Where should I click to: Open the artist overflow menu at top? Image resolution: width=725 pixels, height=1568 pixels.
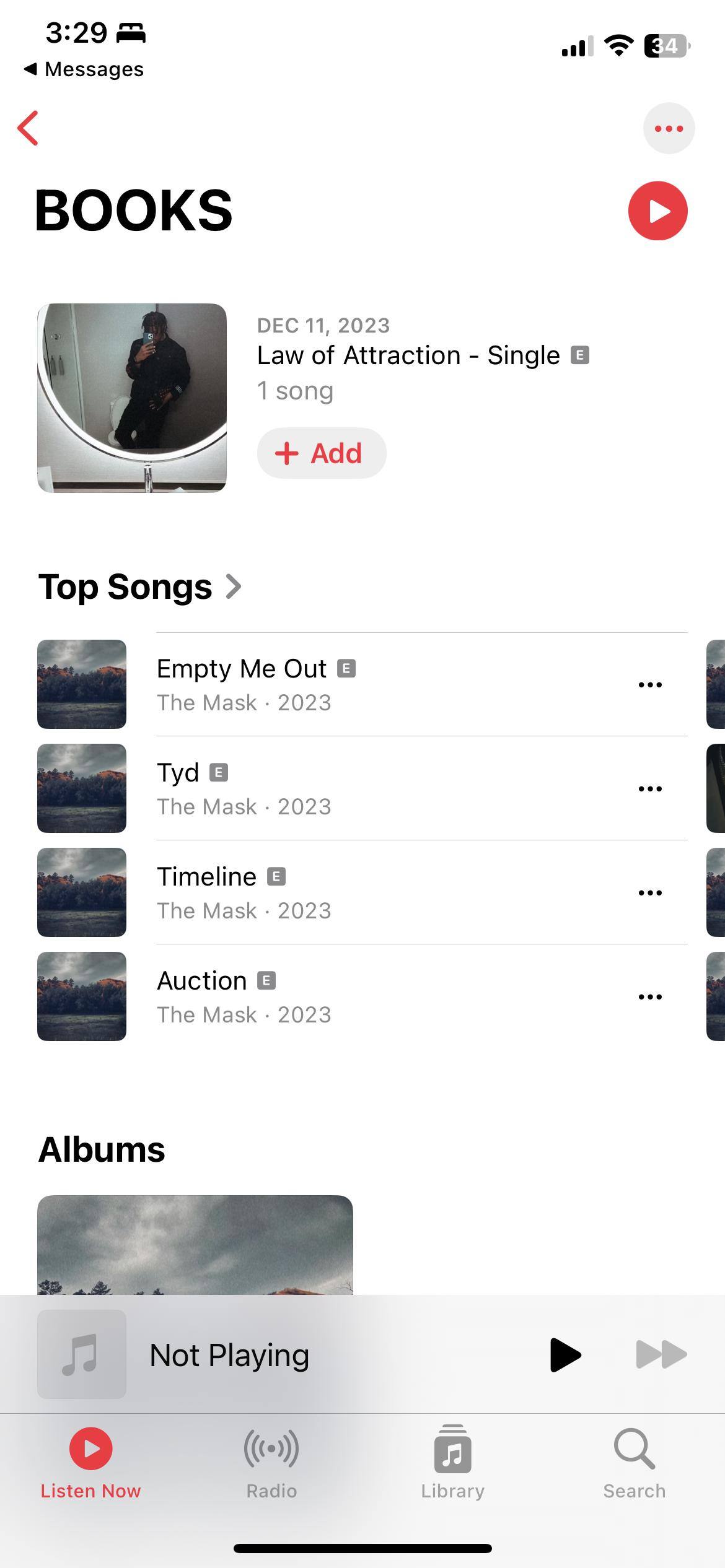(x=669, y=128)
